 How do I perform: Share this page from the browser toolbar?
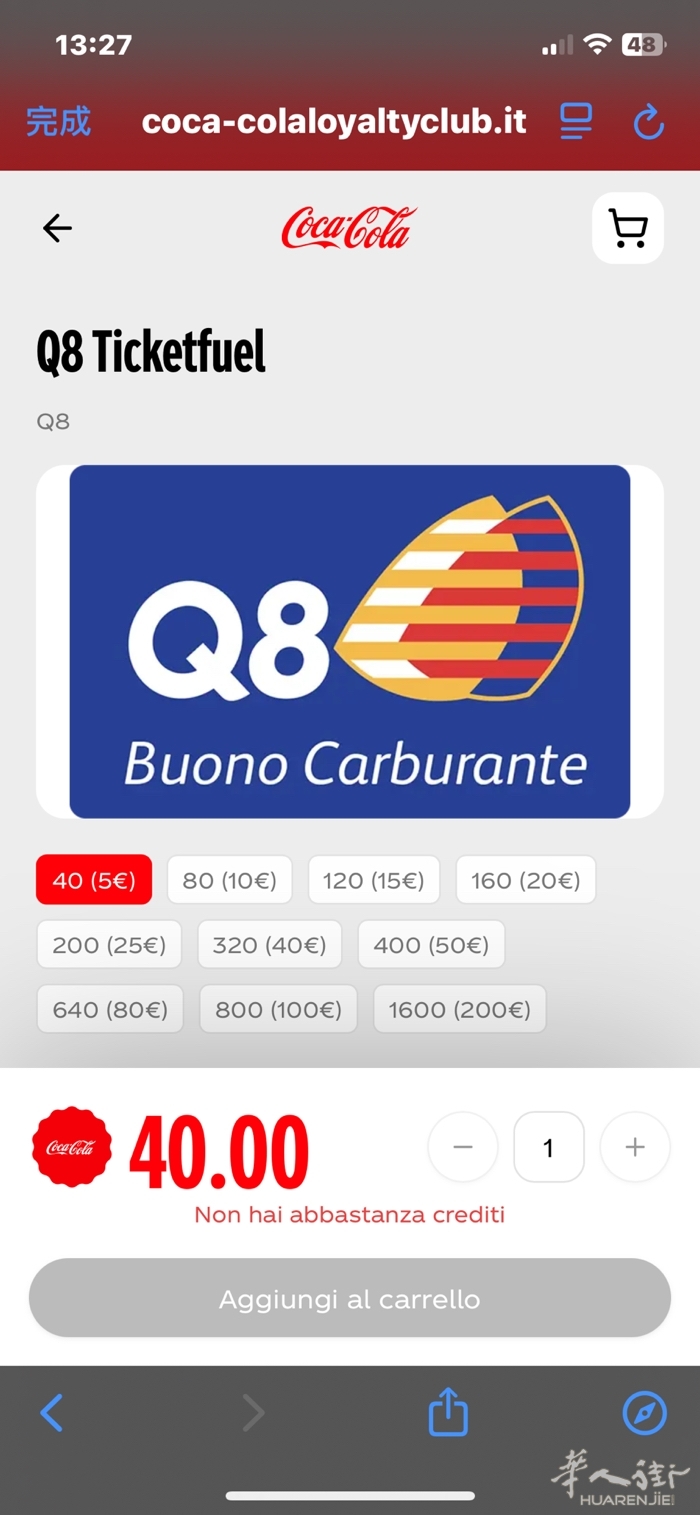pos(448,1412)
